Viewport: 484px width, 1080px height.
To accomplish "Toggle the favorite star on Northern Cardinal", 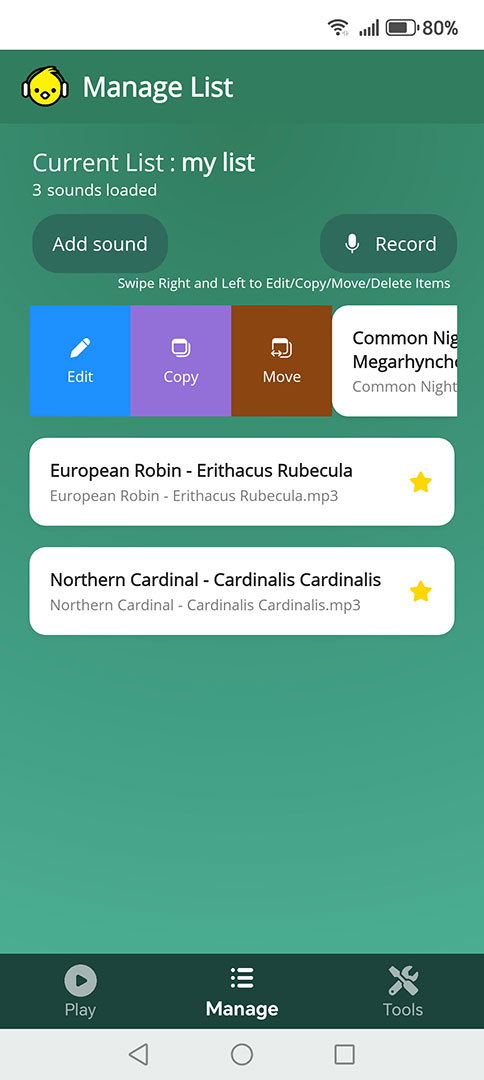I will [421, 591].
